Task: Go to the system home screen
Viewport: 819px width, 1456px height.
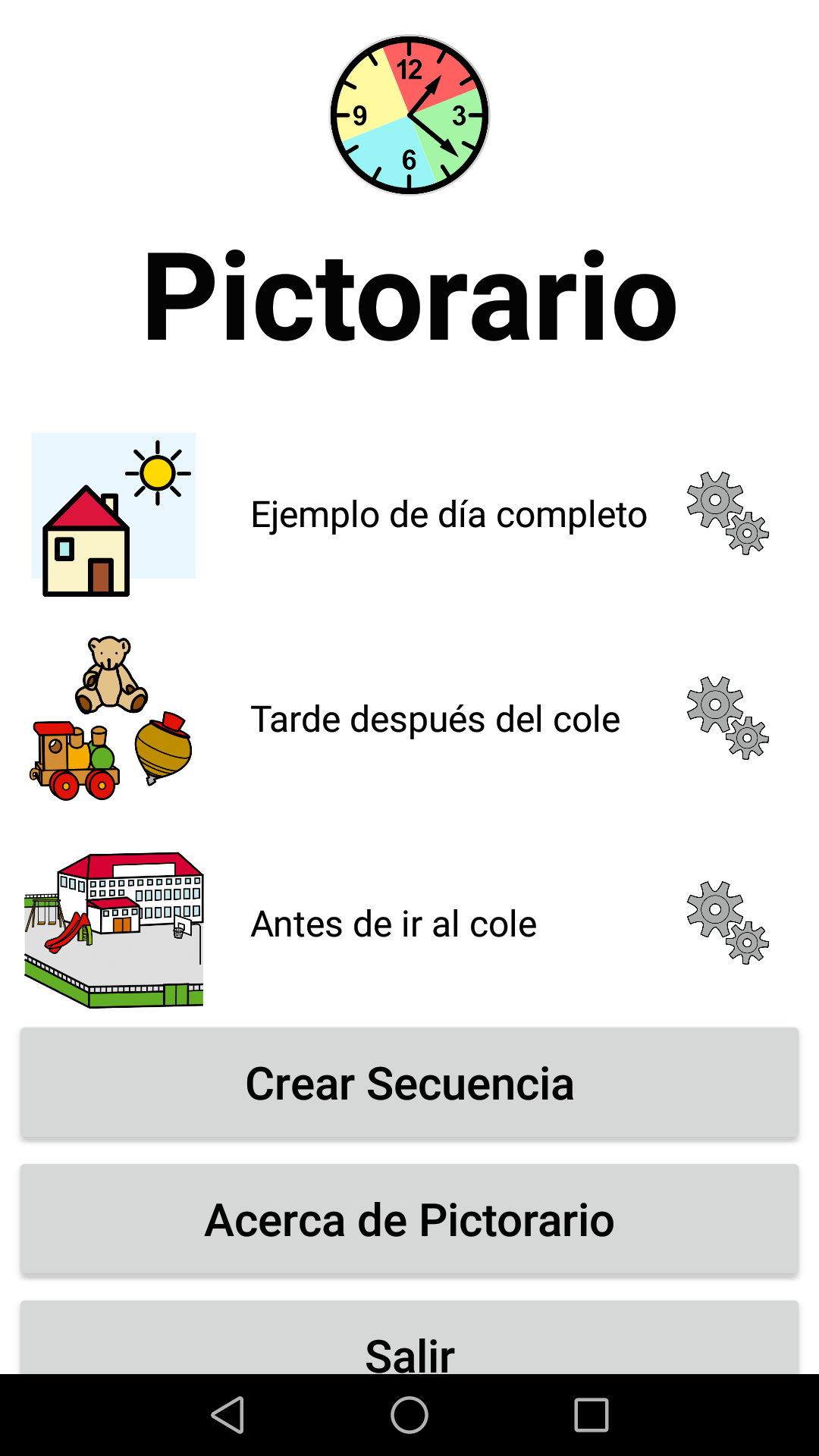Action: coord(409,1415)
